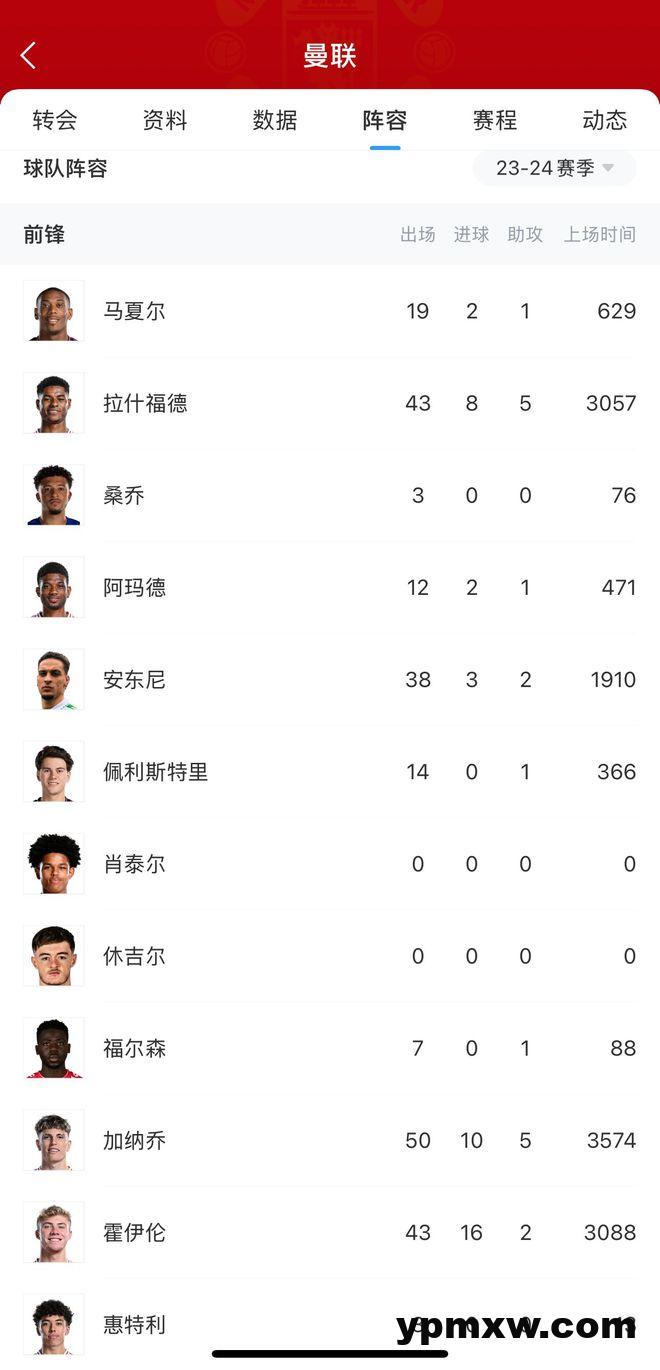Open the 赛程 tab
The width and height of the screenshot is (660, 1370).
pos(495,121)
